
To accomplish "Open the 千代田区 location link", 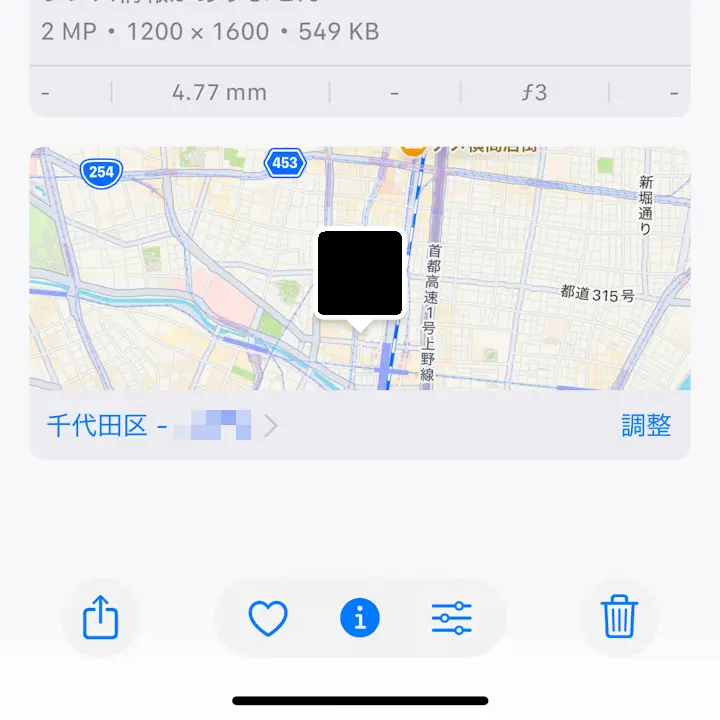I will [160, 426].
